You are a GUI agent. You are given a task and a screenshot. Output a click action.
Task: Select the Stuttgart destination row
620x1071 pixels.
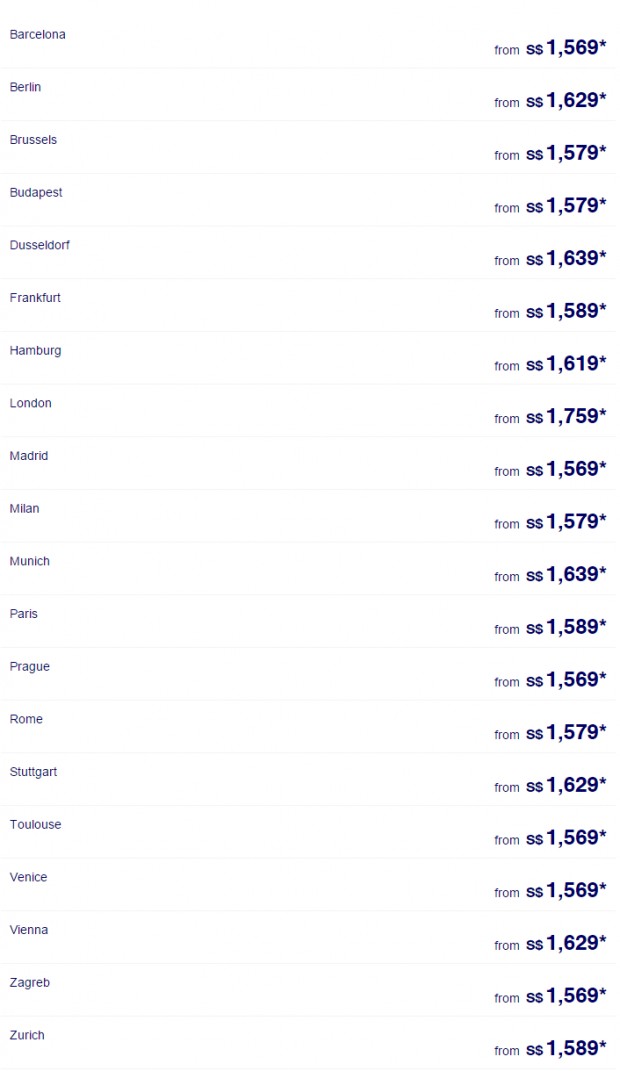pyautogui.click(x=308, y=779)
